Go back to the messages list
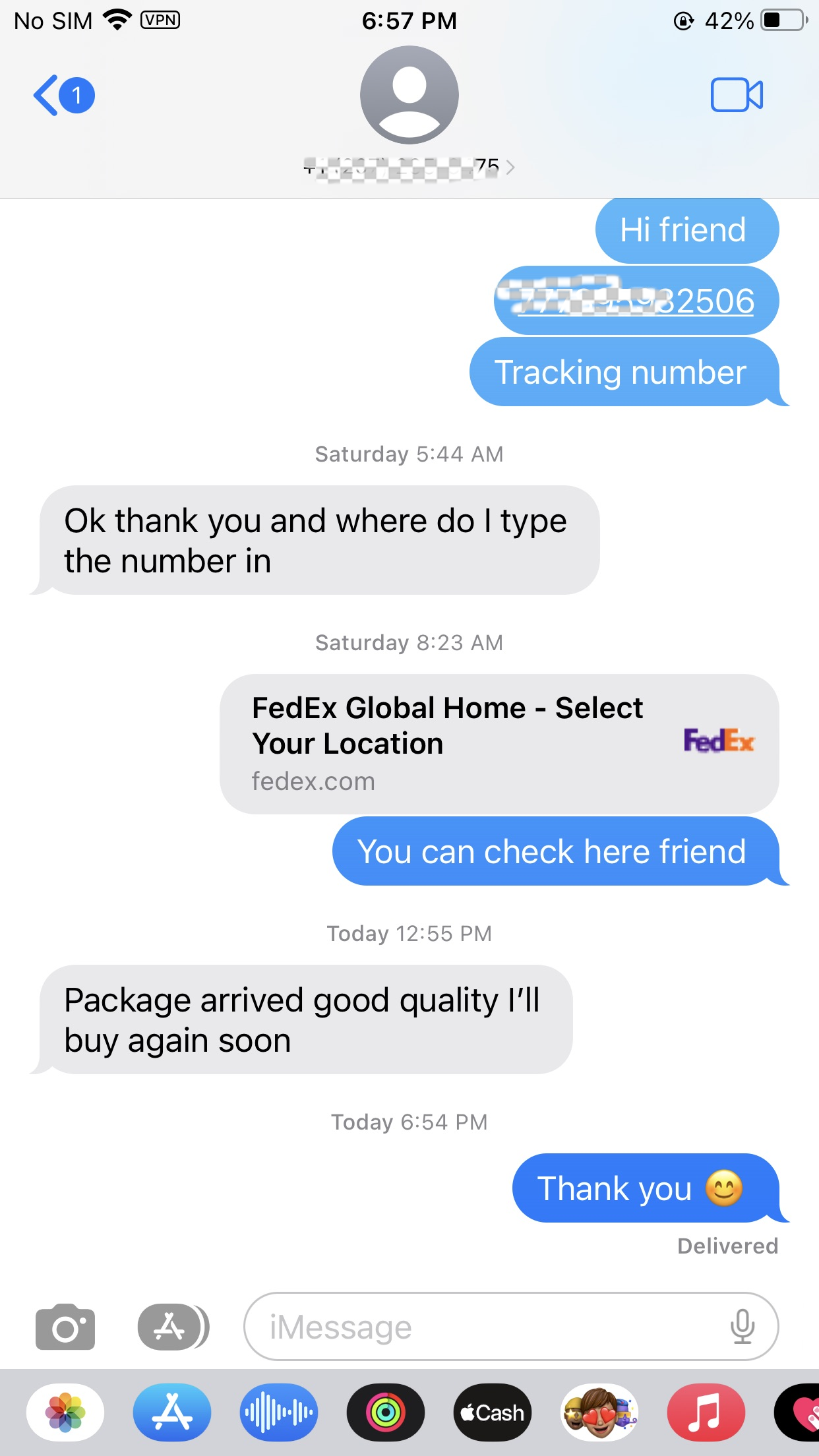This screenshot has height=1456, width=819. pyautogui.click(x=63, y=96)
